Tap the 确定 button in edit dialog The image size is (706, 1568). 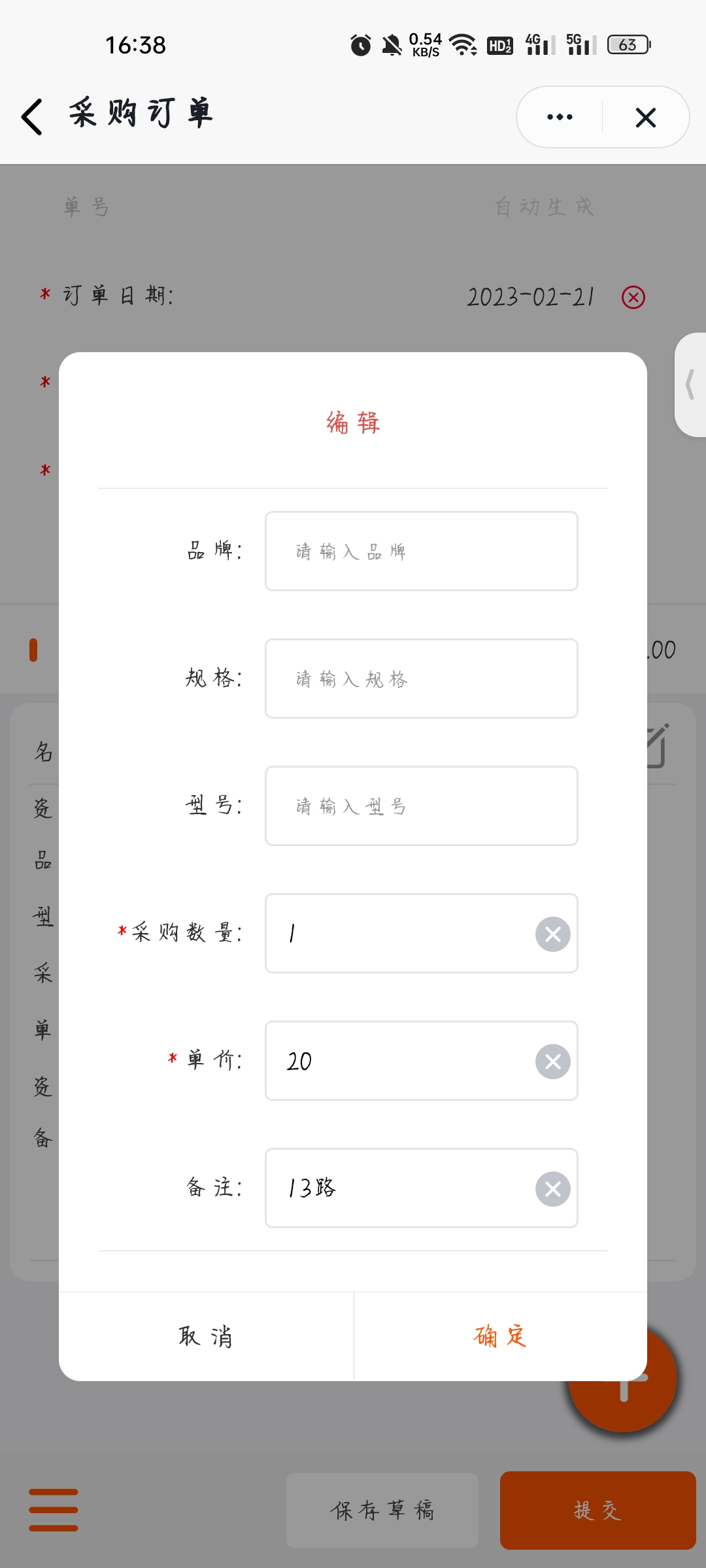(x=501, y=1336)
